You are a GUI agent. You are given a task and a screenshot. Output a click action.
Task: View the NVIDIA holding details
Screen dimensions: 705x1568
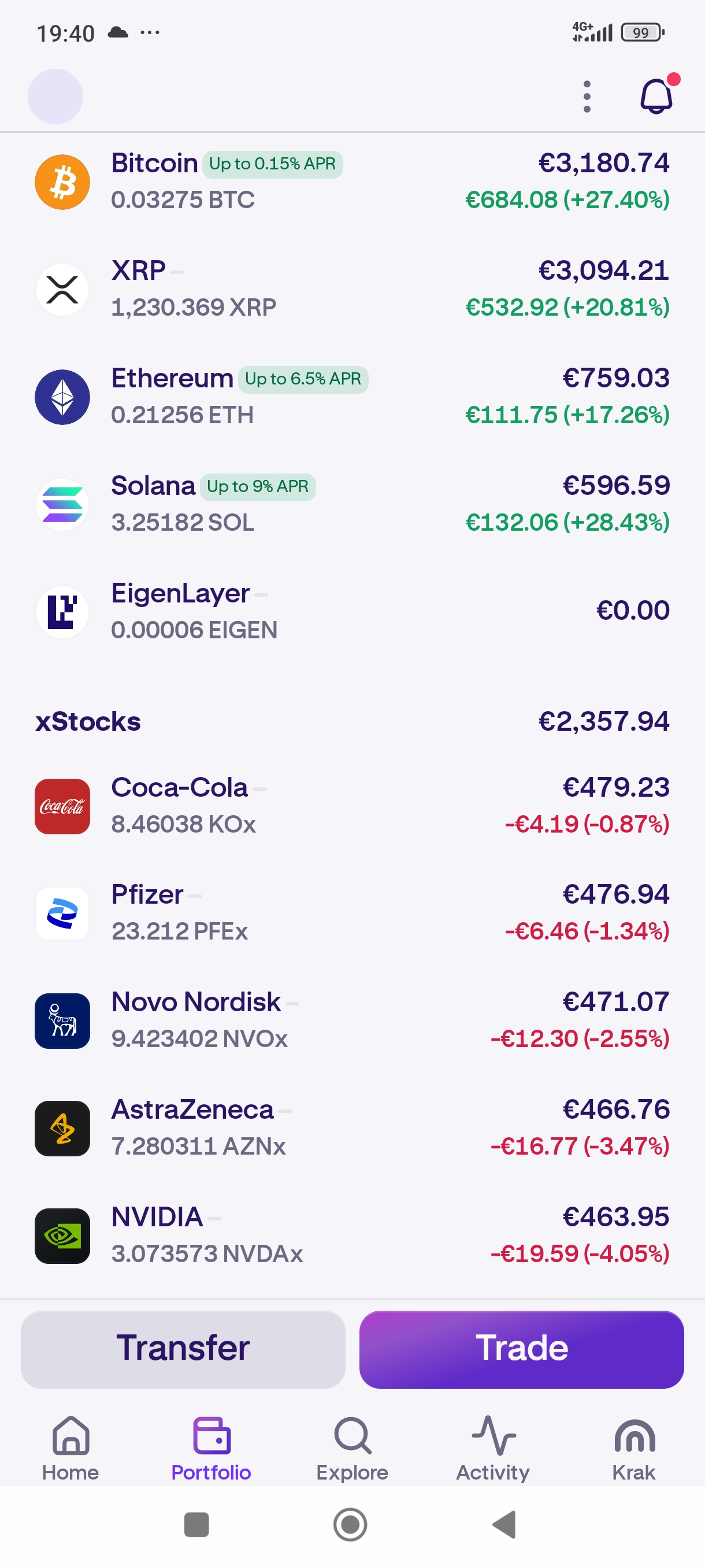click(x=353, y=1236)
